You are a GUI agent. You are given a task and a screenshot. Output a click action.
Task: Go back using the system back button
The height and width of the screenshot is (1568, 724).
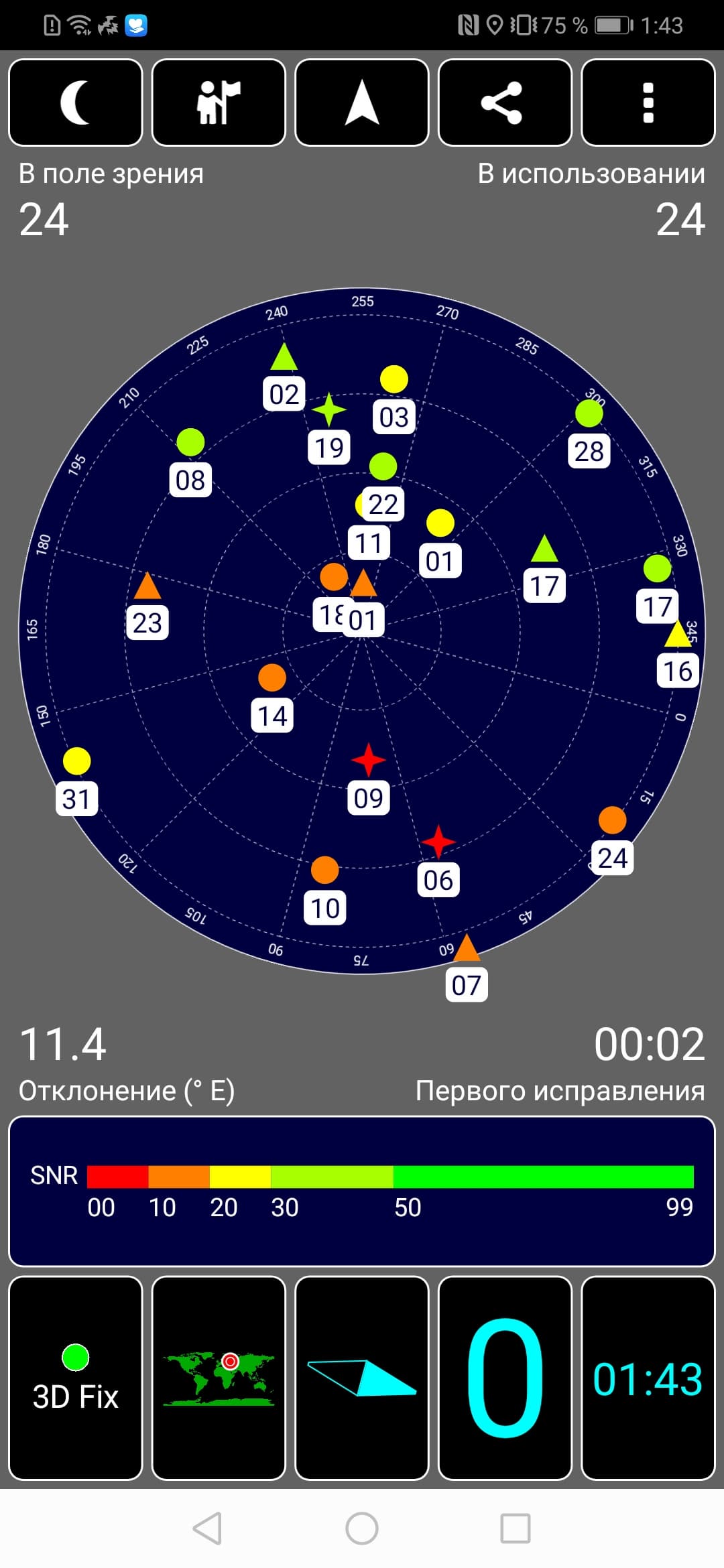tap(207, 1528)
